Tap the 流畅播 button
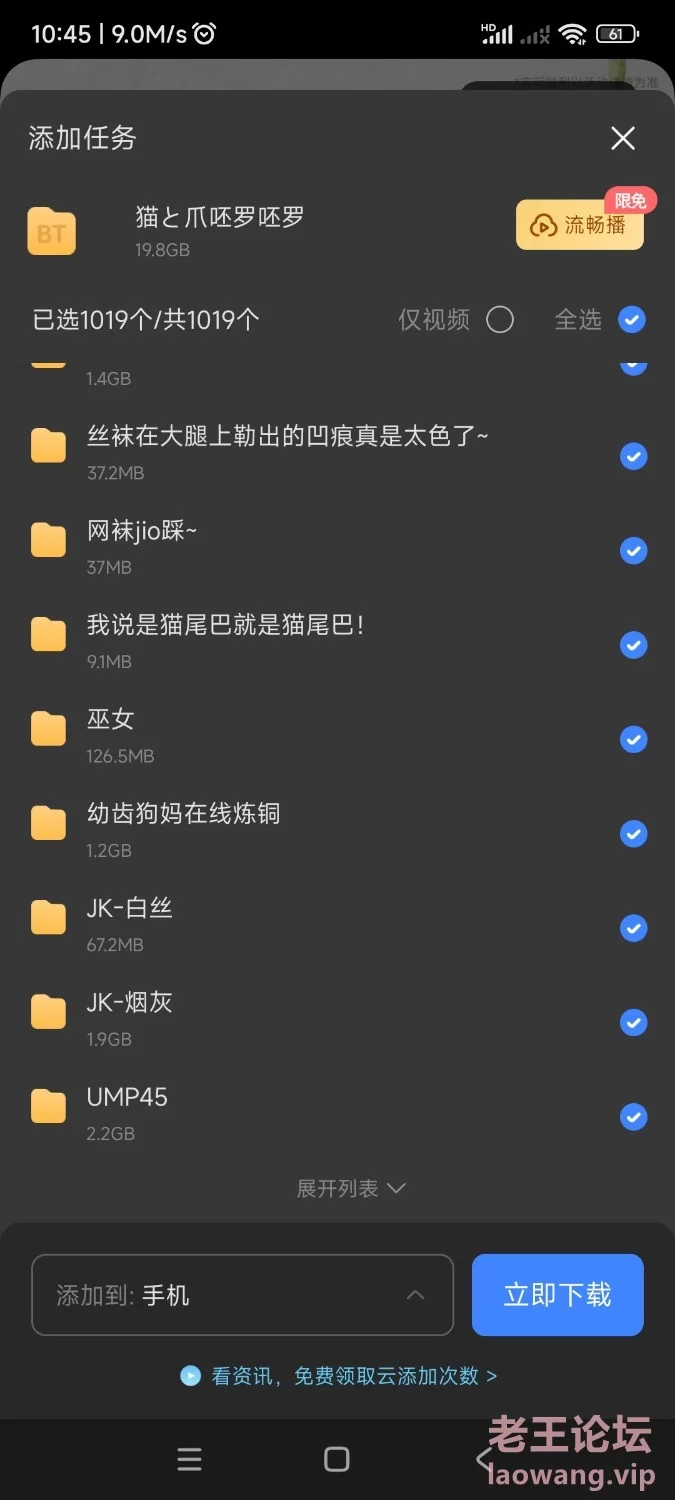This screenshot has height=1500, width=675. pyautogui.click(x=580, y=225)
